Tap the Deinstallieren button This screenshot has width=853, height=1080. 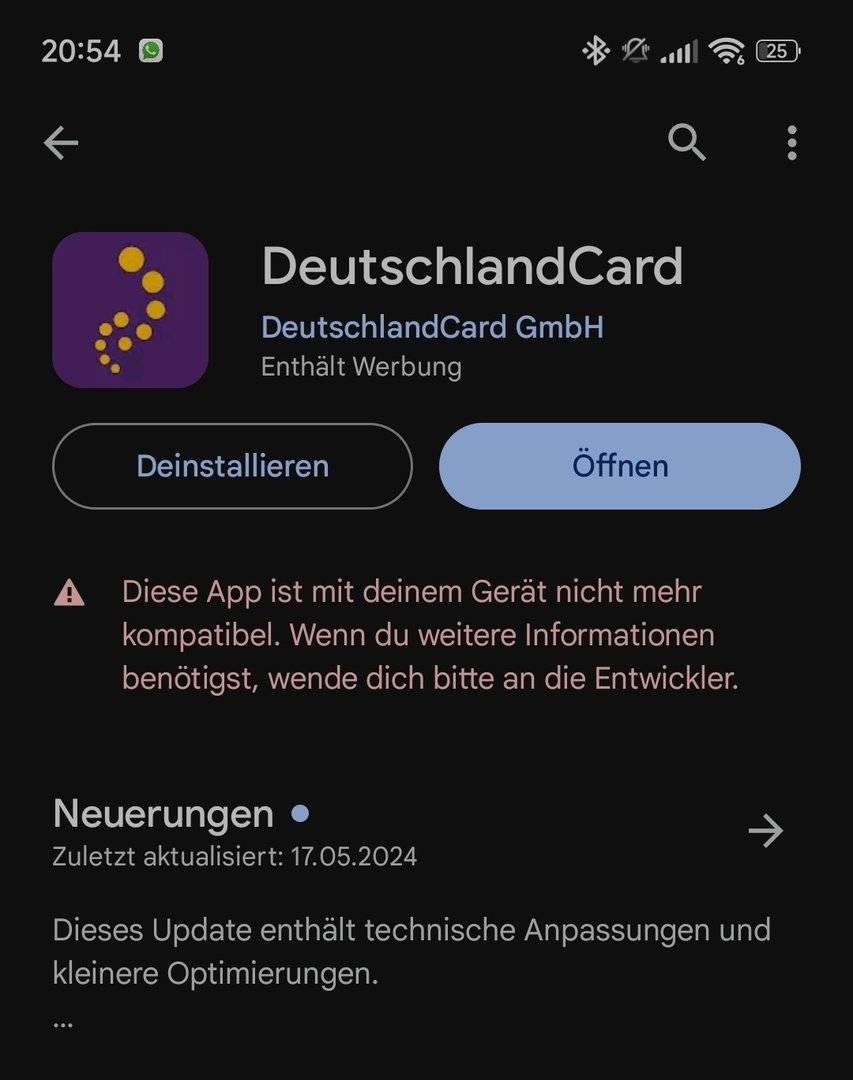[x=232, y=466]
